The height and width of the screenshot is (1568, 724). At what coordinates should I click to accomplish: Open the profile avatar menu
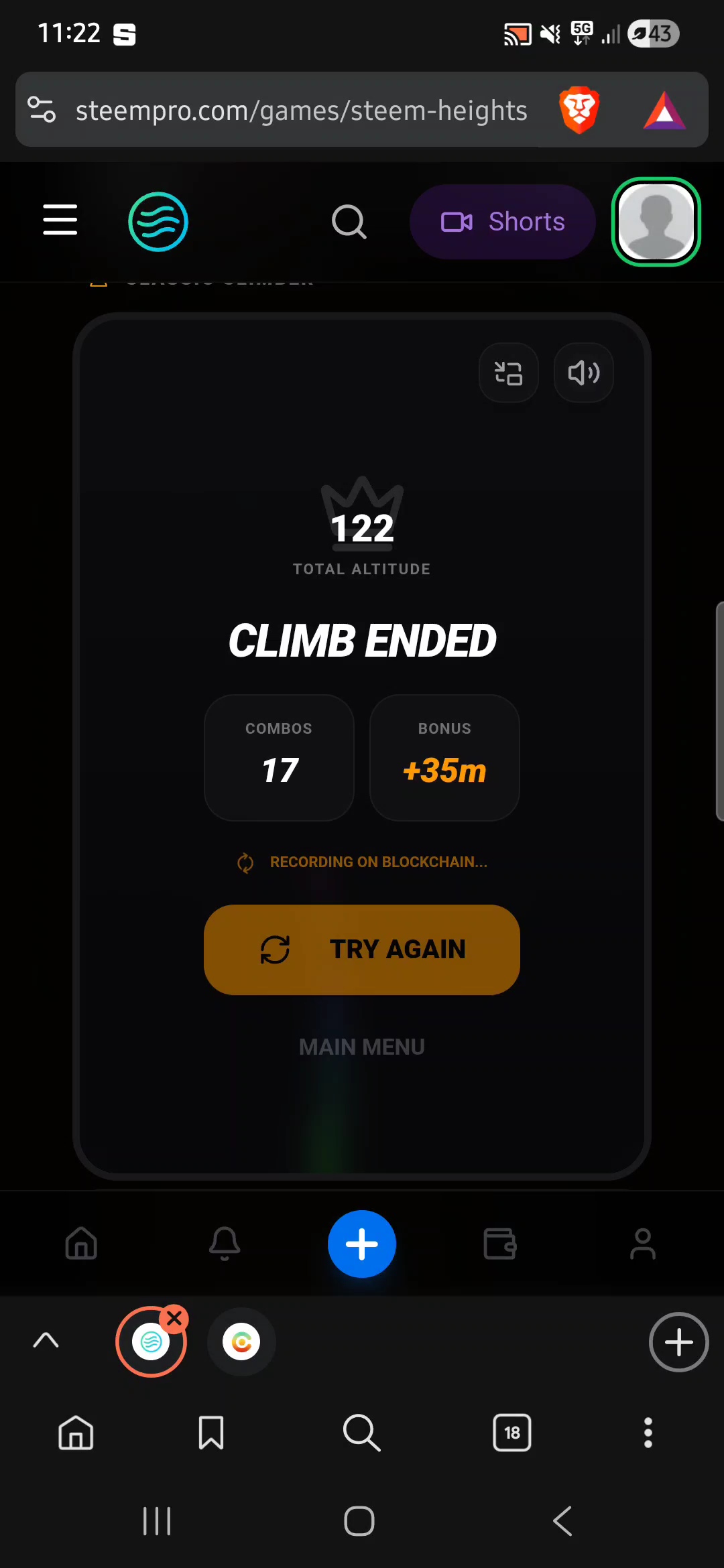656,222
